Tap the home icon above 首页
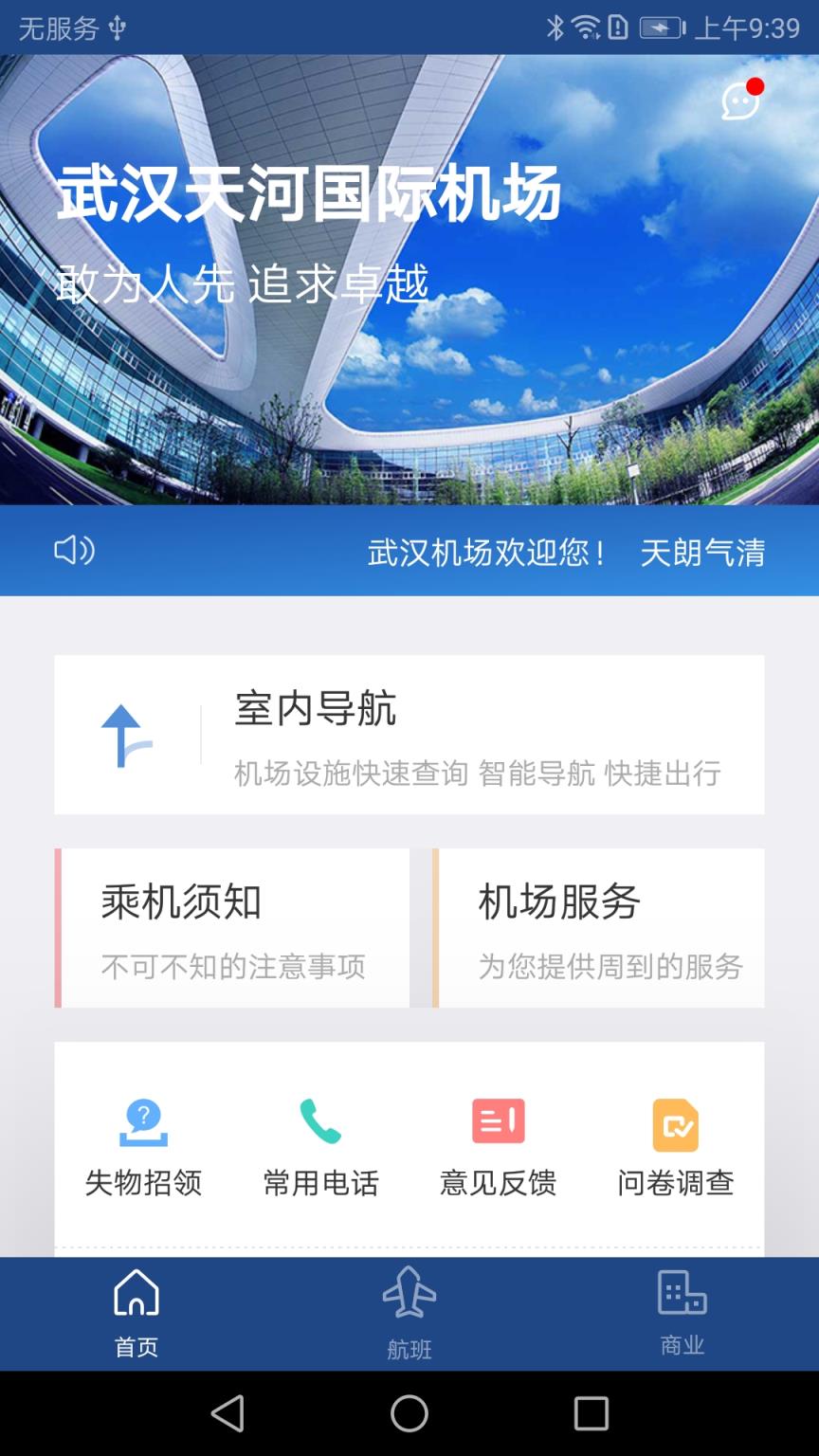The height and width of the screenshot is (1456, 819). (136, 1291)
